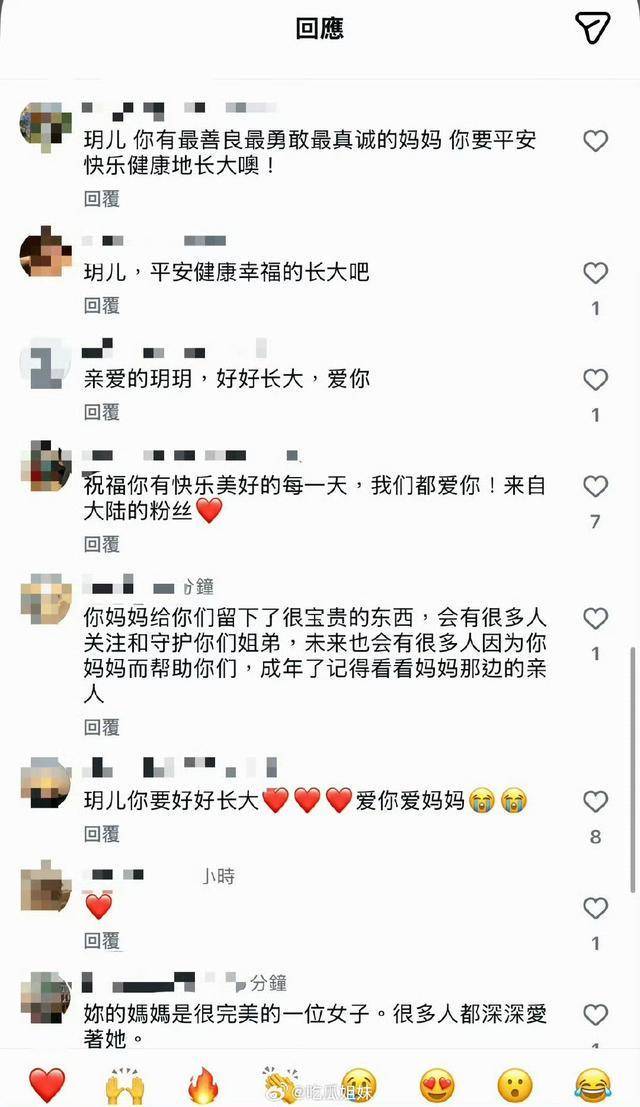
Task: Like the comment 平安健康幸福的长大吧
Action: [x=596, y=273]
